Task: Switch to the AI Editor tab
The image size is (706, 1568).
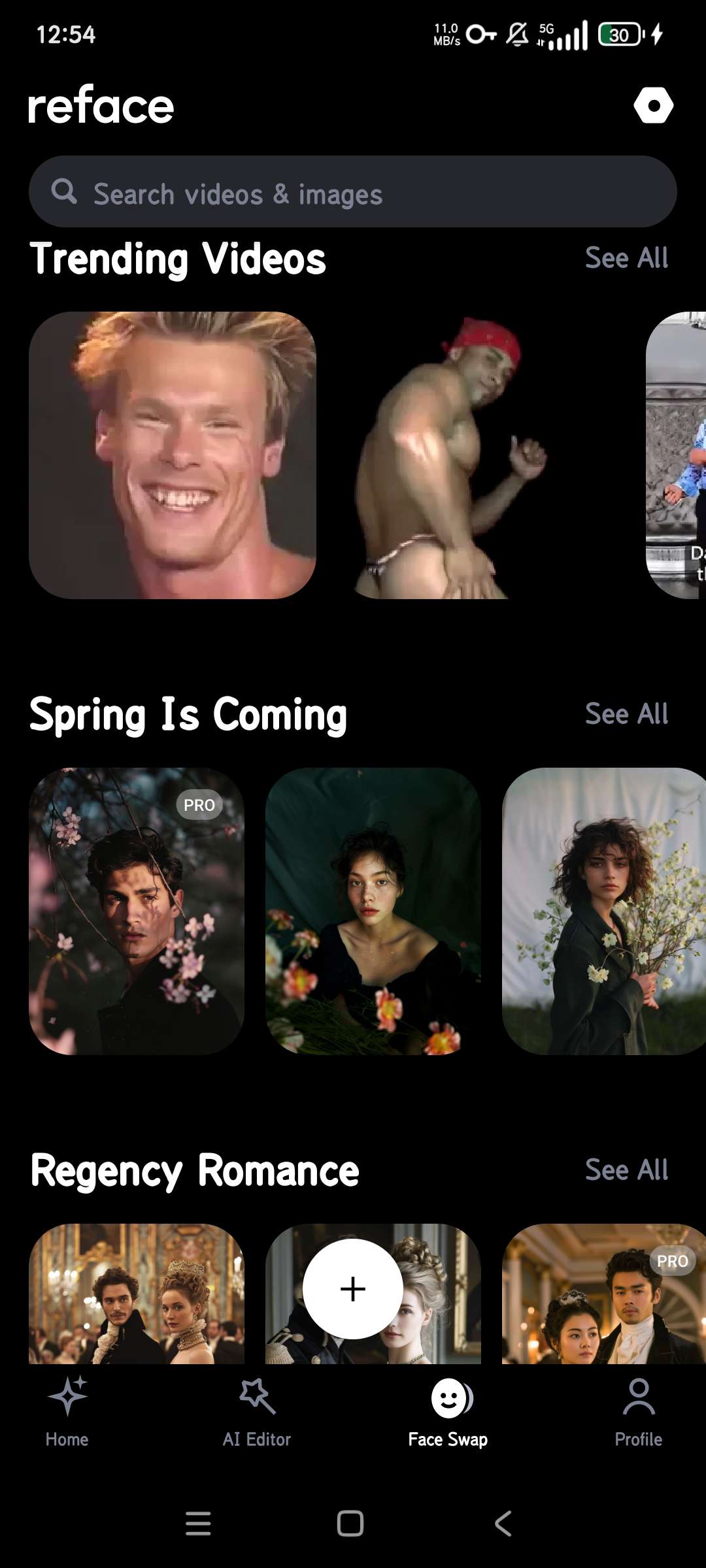Action: click(257, 1412)
